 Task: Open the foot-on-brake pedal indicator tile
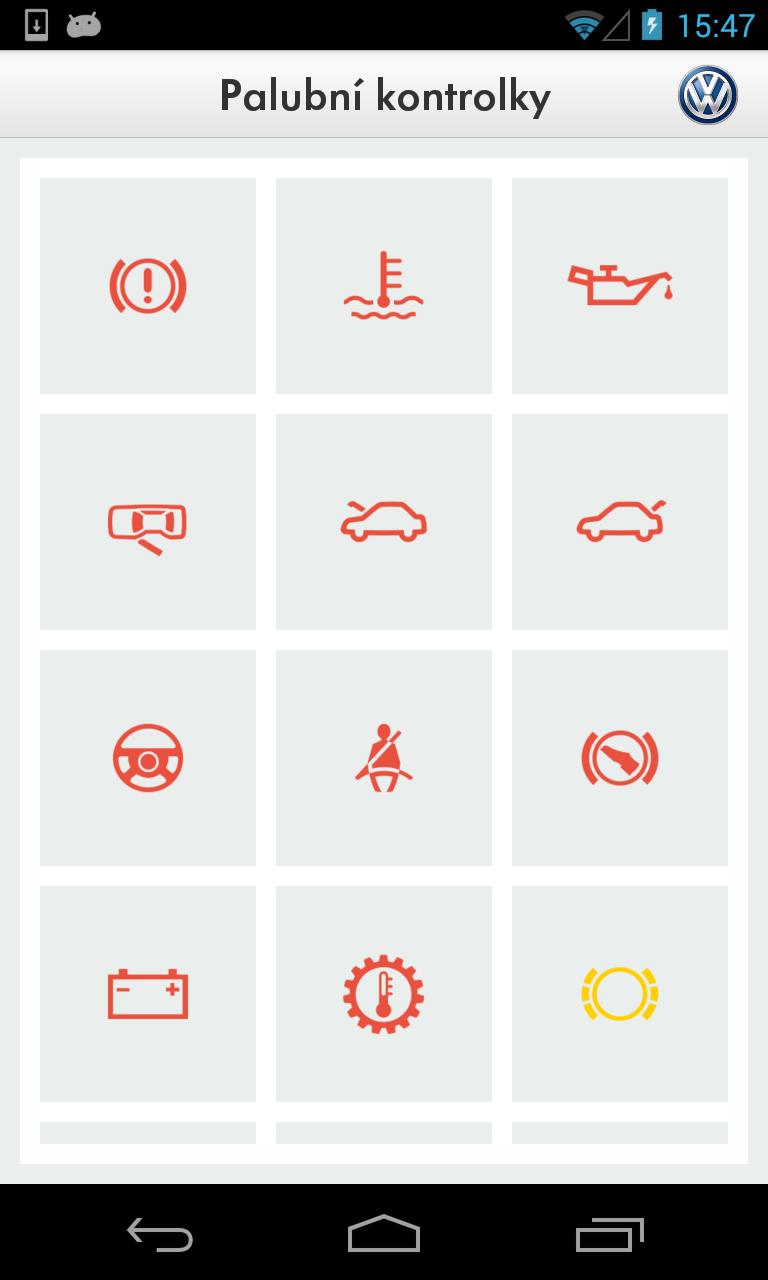(x=620, y=758)
